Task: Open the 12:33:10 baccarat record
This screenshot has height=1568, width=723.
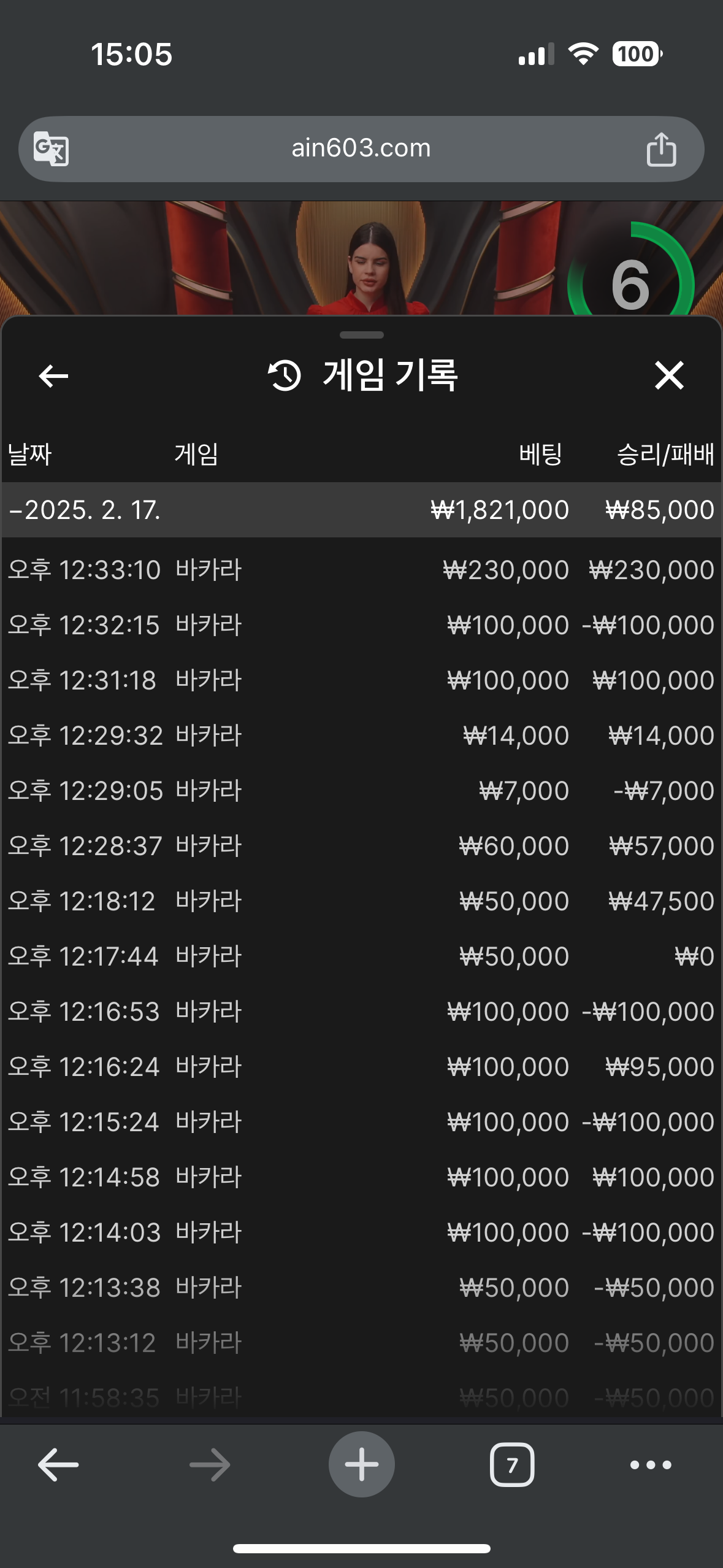Action: 361,570
